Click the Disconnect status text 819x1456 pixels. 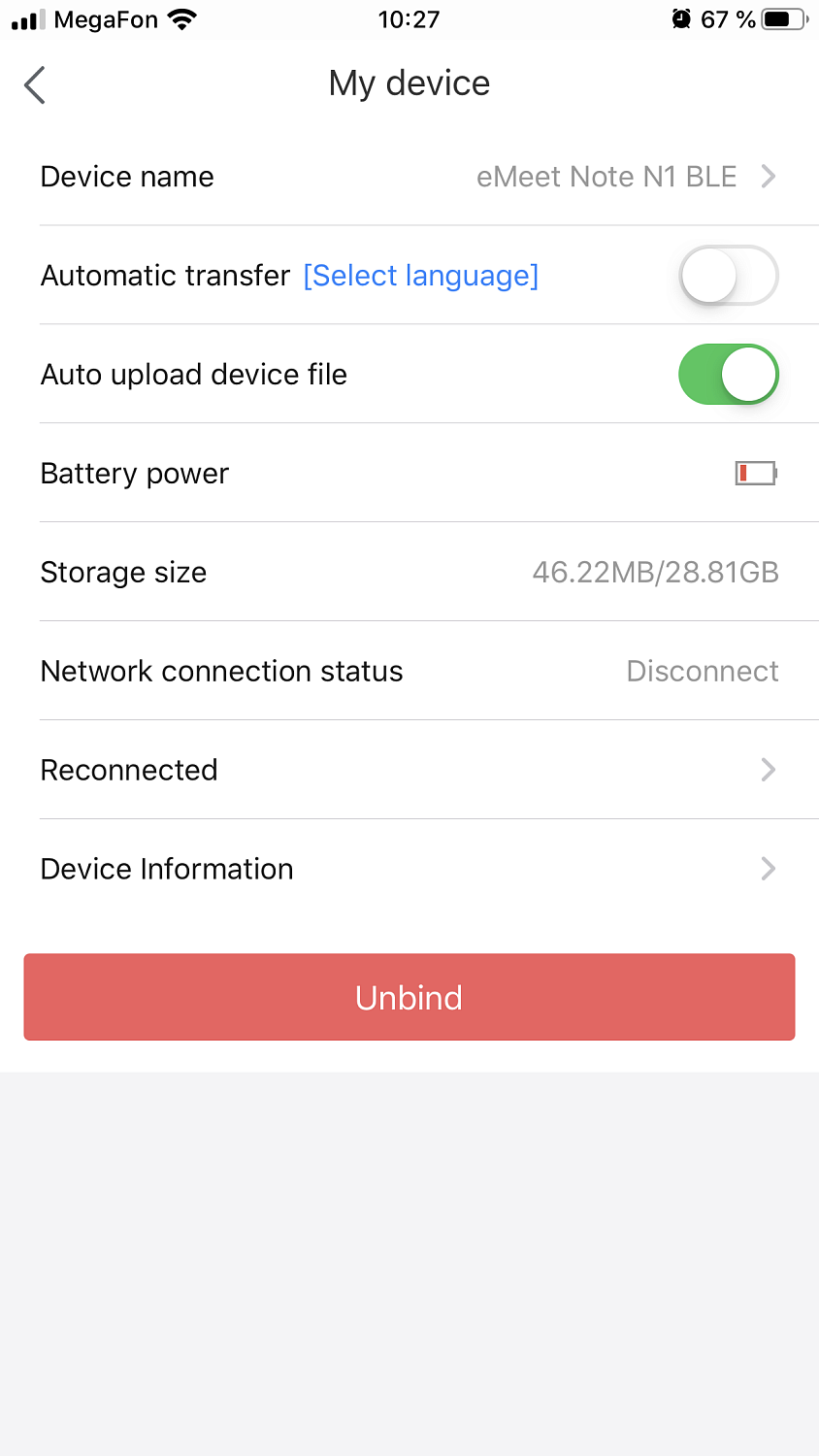[x=703, y=671]
